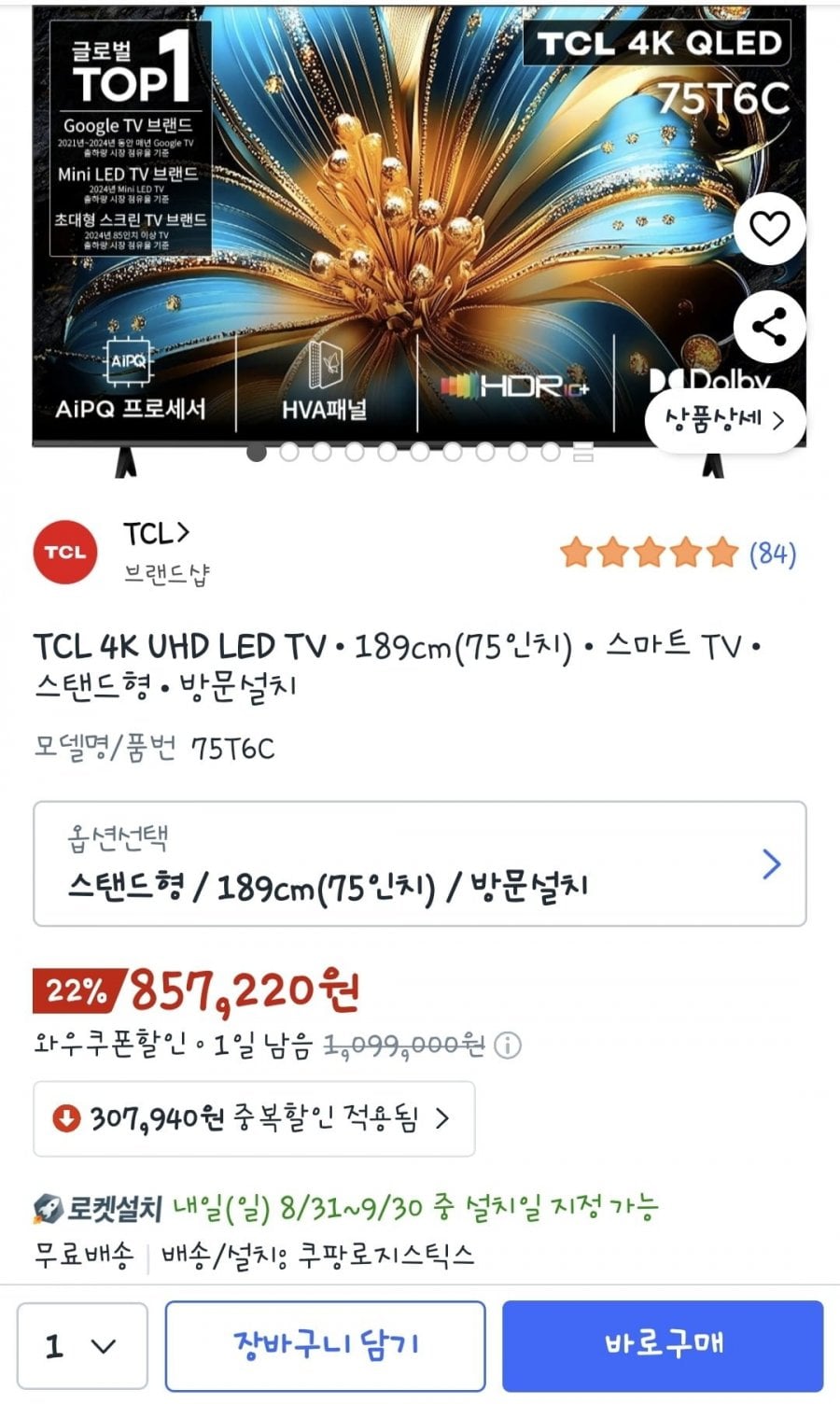Open the product image gallery

pos(420,226)
